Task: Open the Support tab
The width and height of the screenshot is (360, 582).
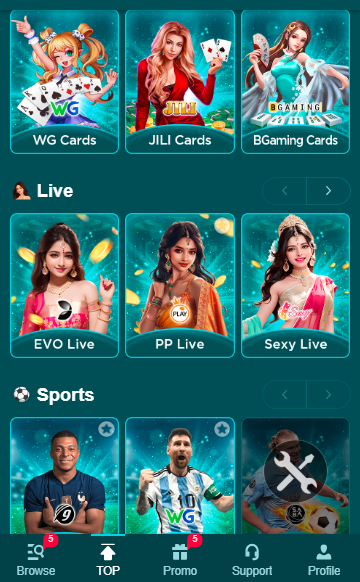Action: 252,558
